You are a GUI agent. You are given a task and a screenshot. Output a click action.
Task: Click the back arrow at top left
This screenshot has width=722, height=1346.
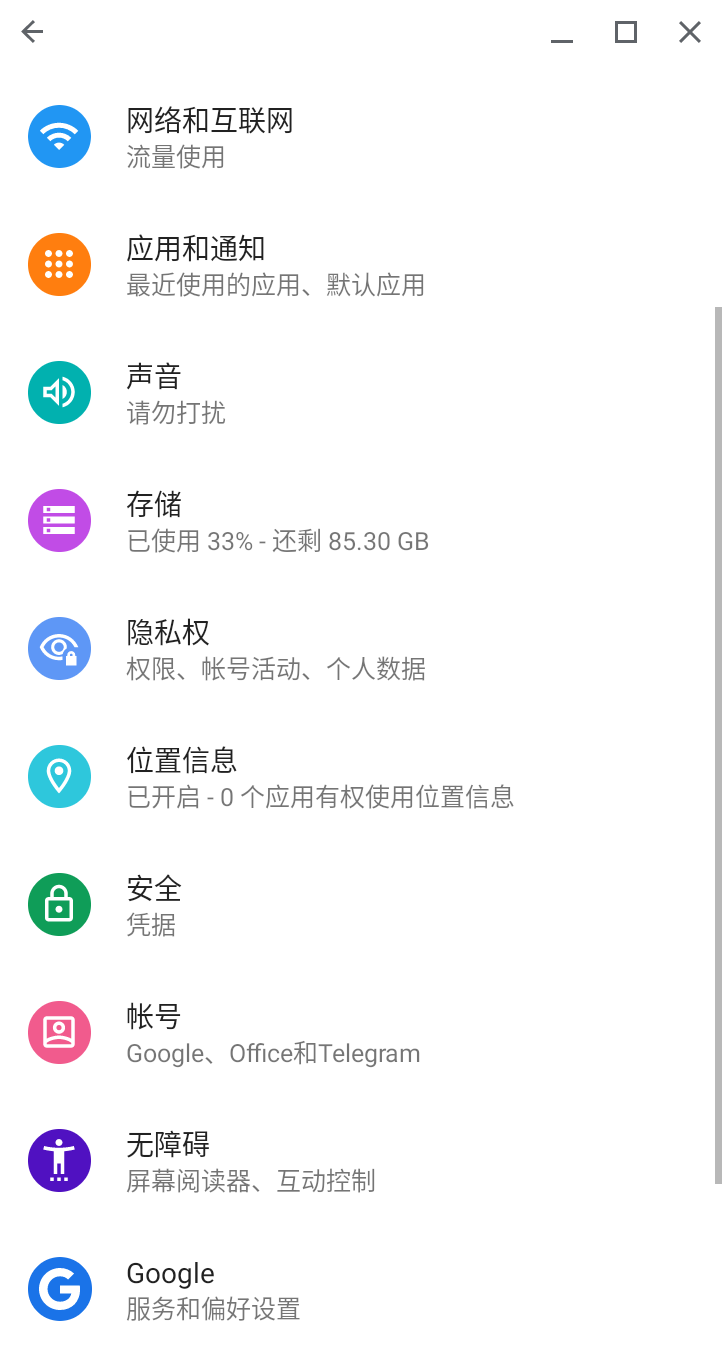[x=32, y=31]
